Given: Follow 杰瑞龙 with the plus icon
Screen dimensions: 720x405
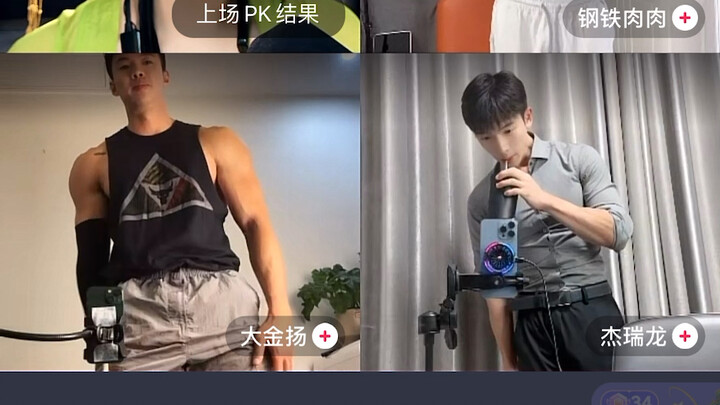Looking at the screenshot, I should point(685,336).
